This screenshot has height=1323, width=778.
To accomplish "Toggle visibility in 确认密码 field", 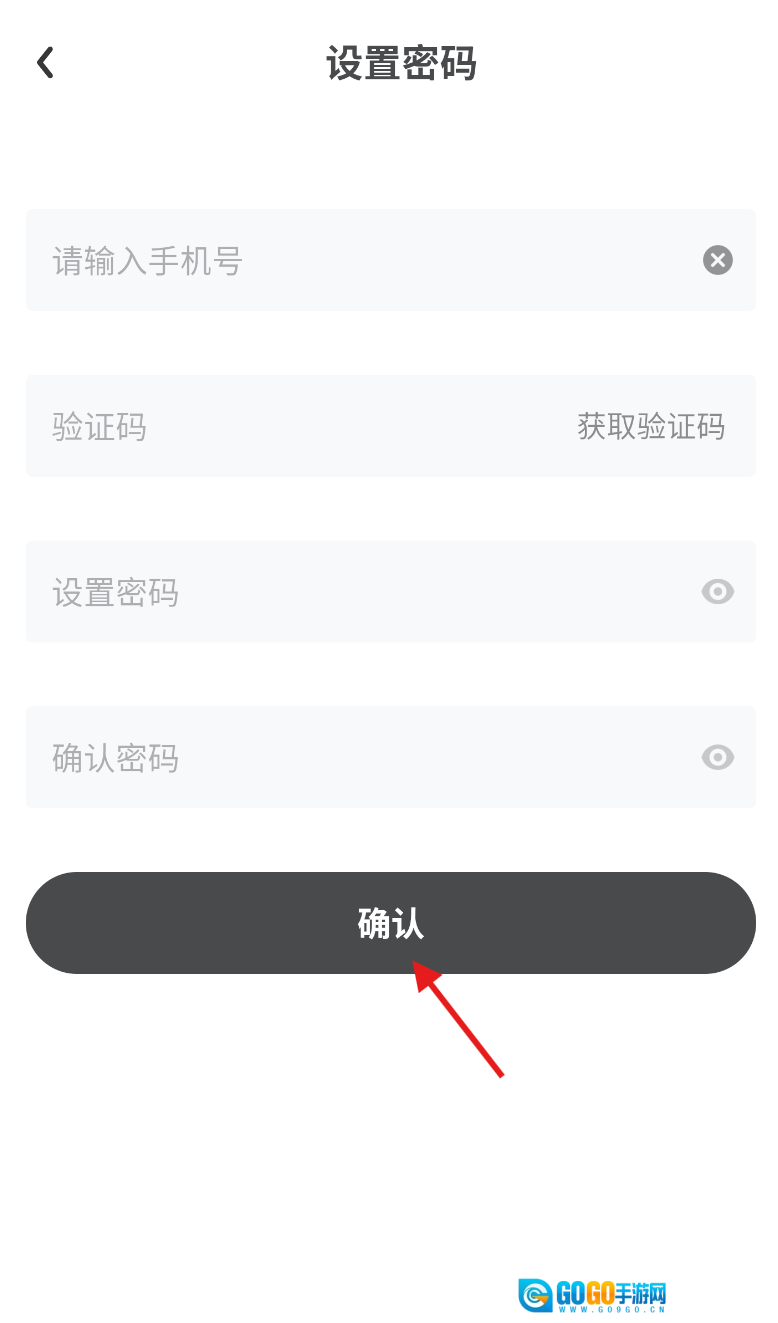I will (717, 757).
